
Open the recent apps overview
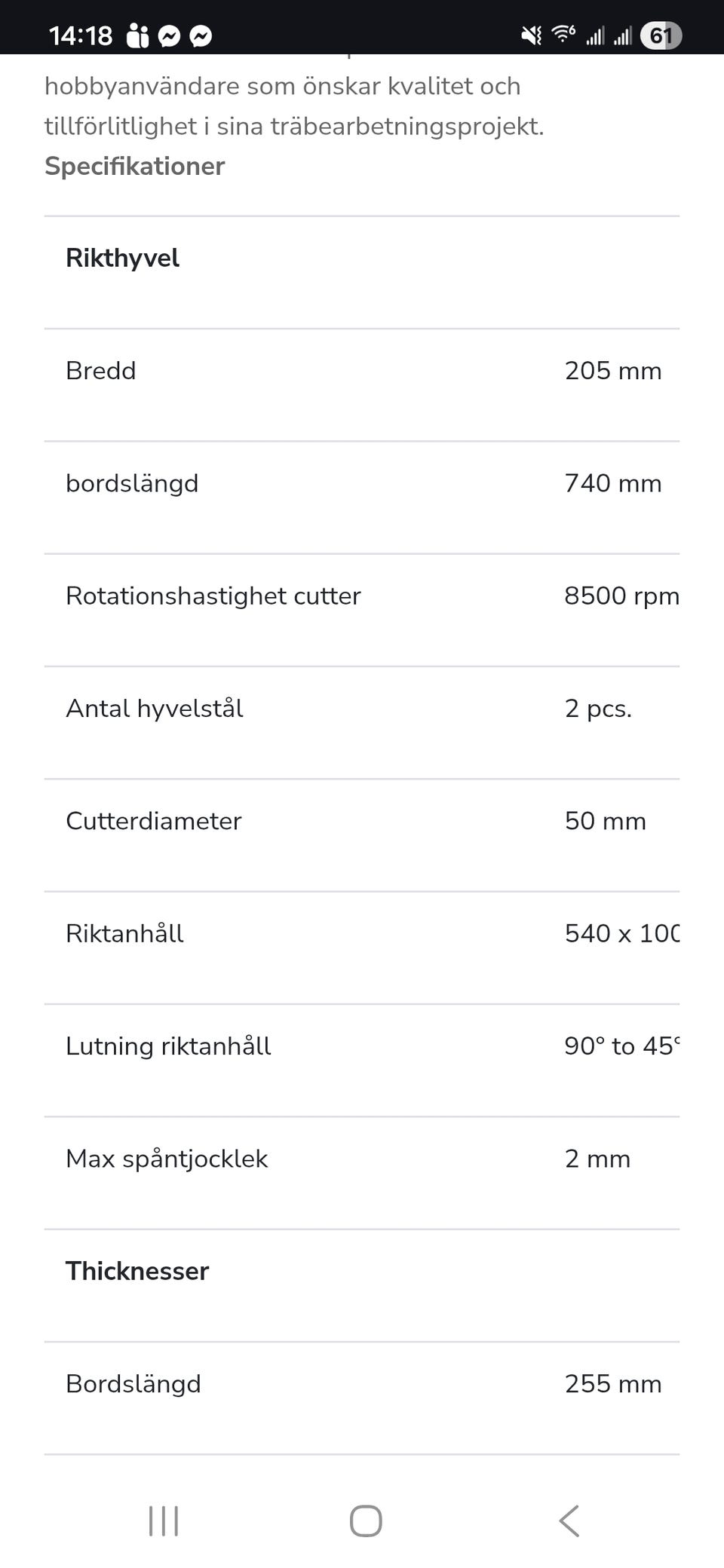coord(164,1521)
